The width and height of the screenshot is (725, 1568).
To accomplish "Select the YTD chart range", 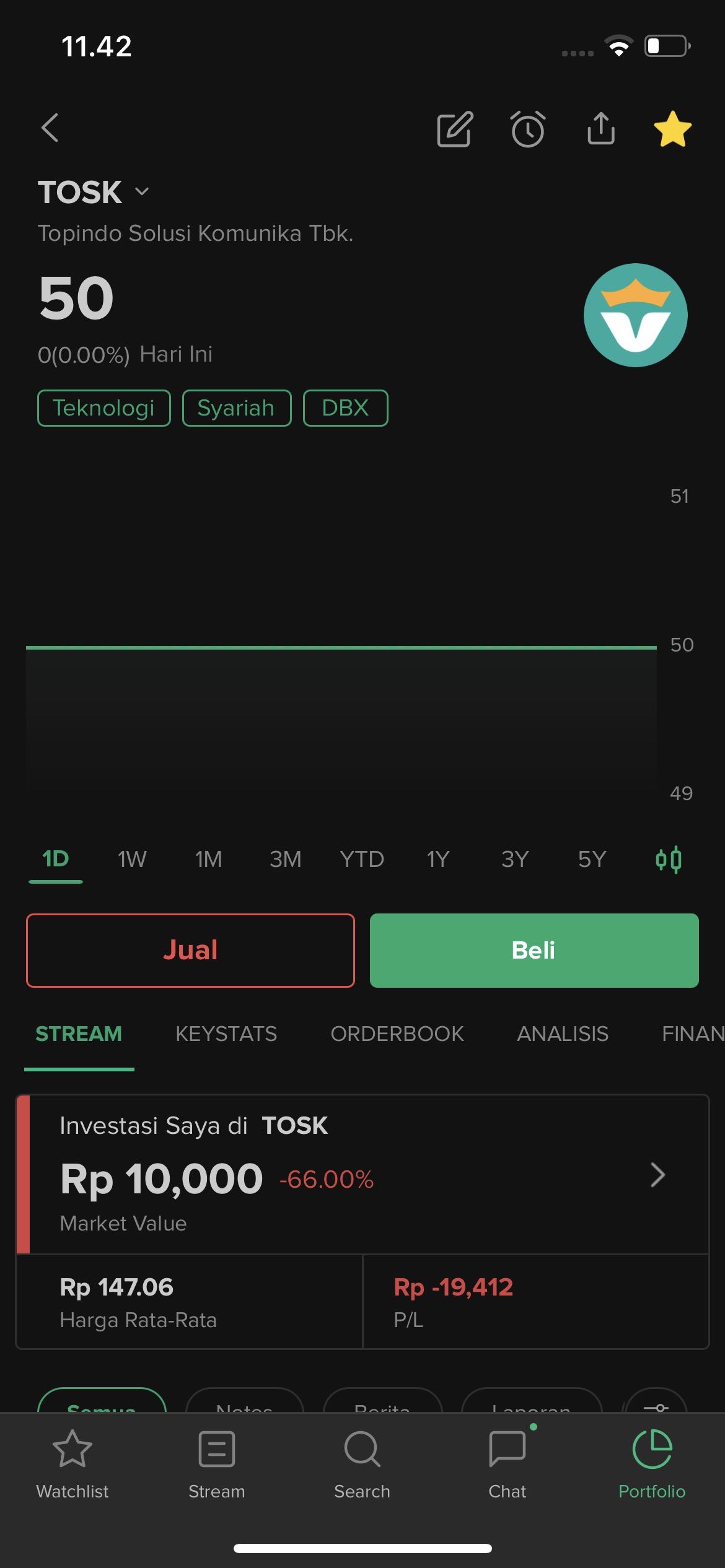I will (362, 859).
